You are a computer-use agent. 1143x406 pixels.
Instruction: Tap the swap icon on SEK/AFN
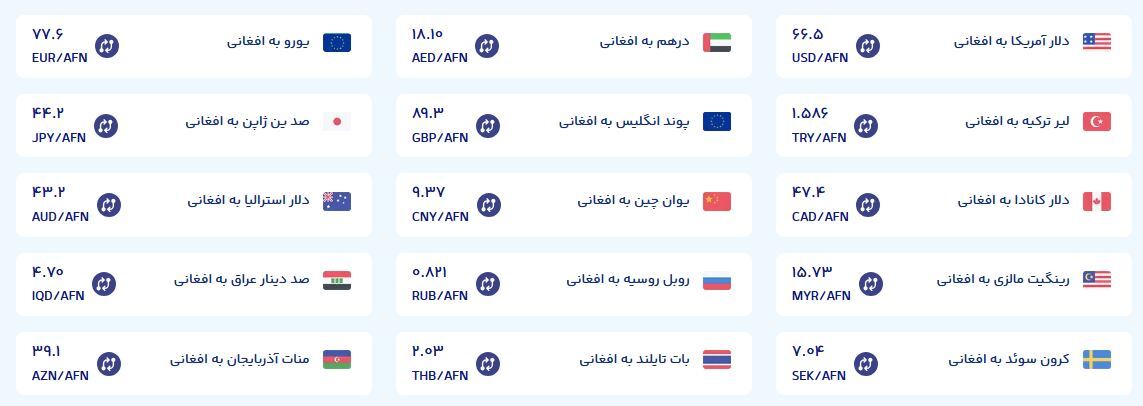867,364
